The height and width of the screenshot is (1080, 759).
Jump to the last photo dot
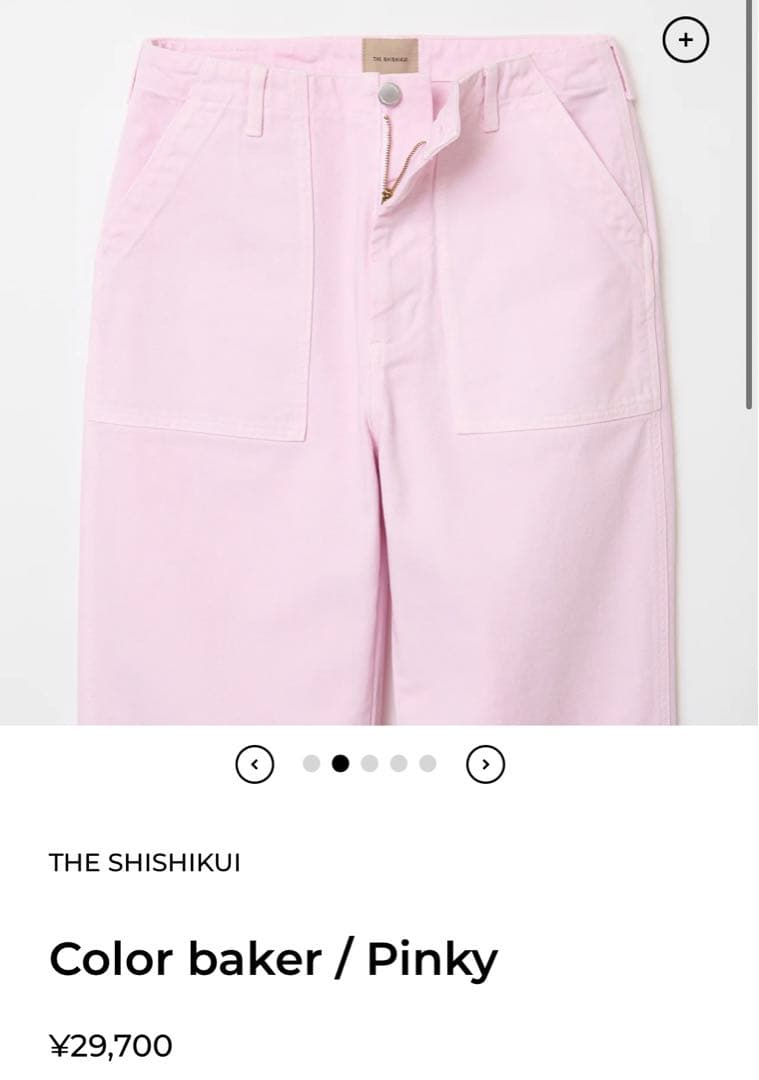pos(428,764)
